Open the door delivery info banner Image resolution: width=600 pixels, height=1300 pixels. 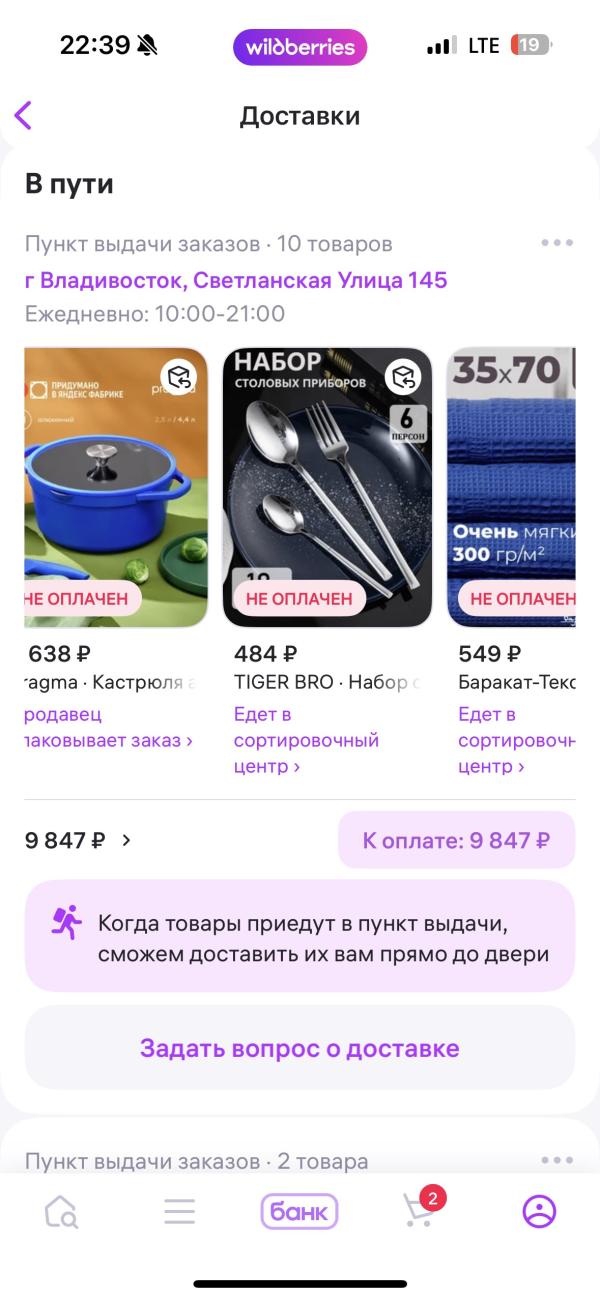pyautogui.click(x=300, y=936)
